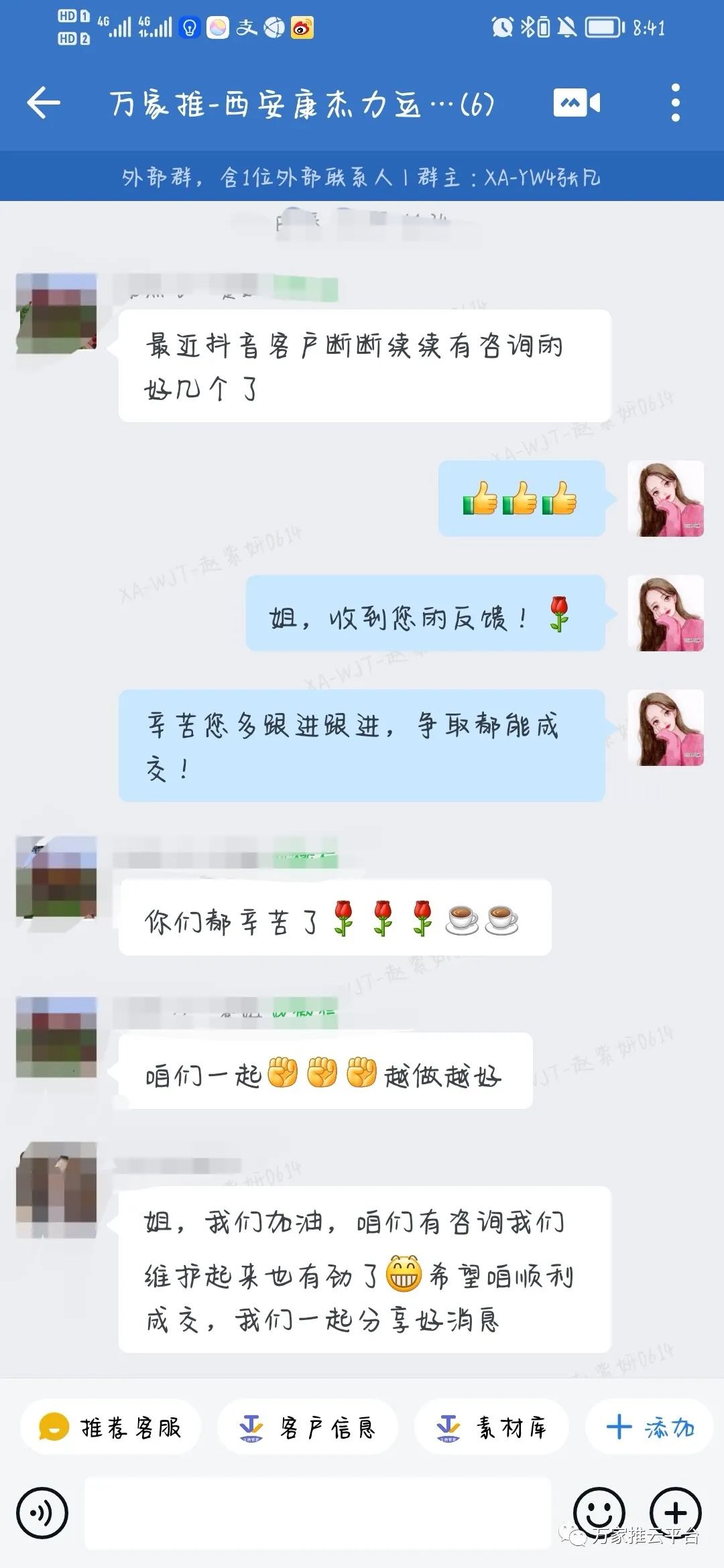This screenshot has height=1568, width=724.
Task: Open the avatar beside 最近抖音客户 message
Action: [x=56, y=313]
